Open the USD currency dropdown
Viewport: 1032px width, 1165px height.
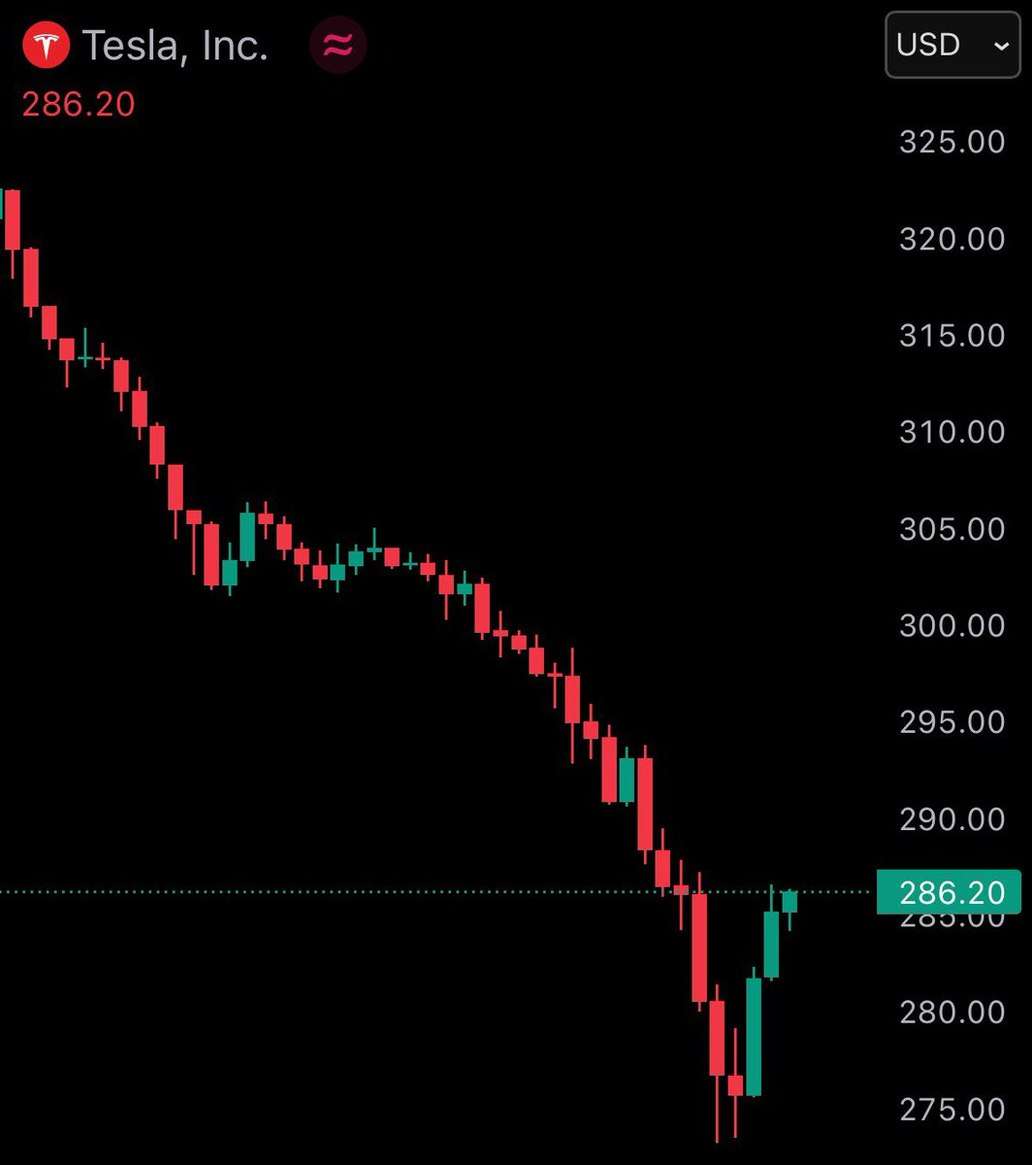[952, 45]
